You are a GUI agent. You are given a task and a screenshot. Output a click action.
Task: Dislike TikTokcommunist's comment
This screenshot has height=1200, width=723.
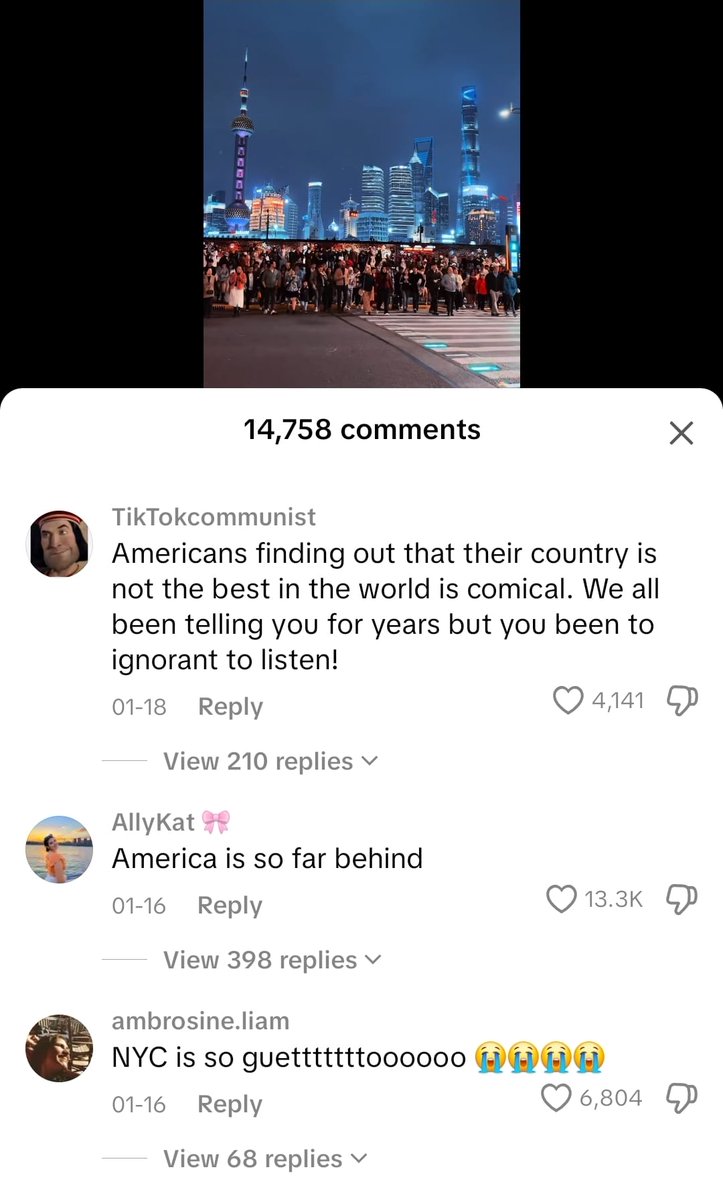tap(682, 700)
